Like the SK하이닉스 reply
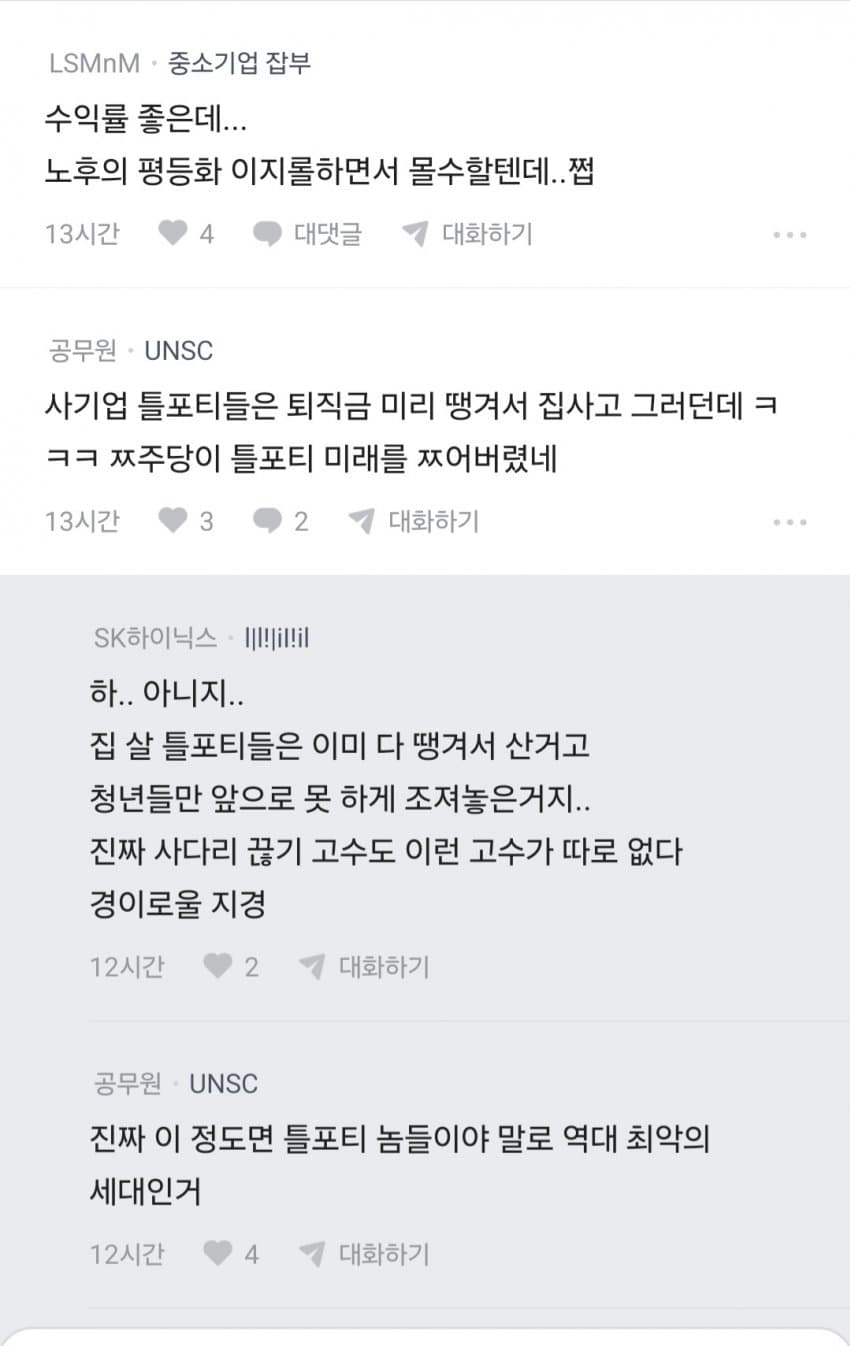This screenshot has width=850, height=1346. pyautogui.click(x=218, y=966)
